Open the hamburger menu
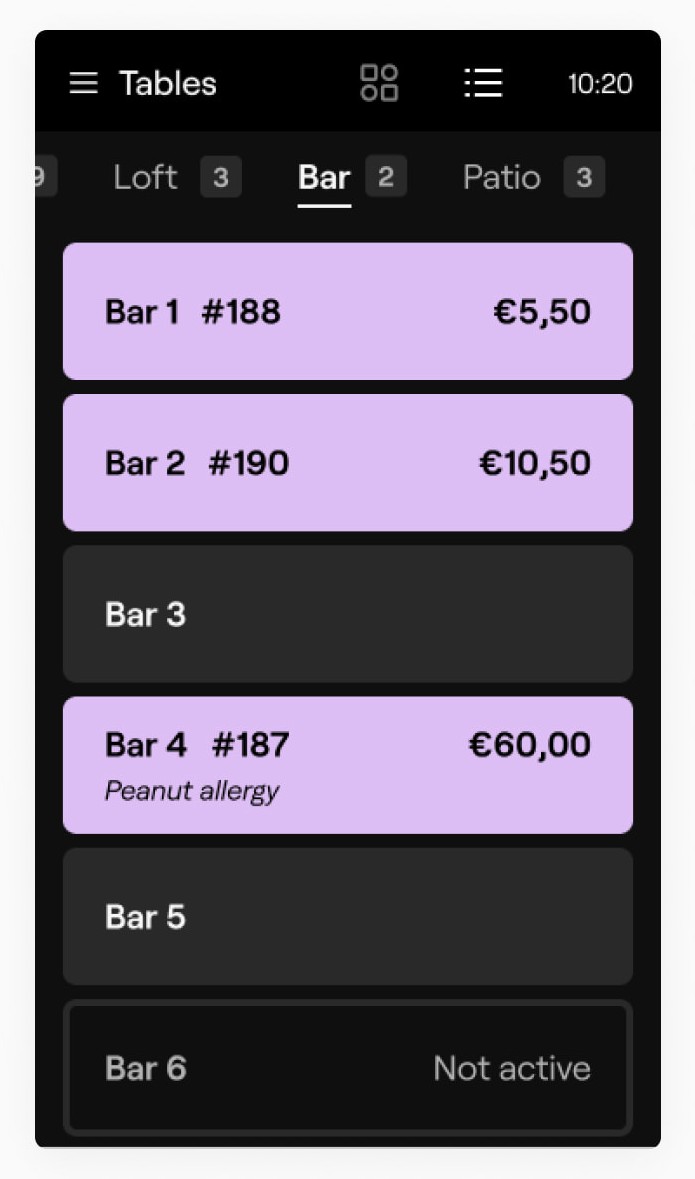This screenshot has height=1179, width=695. coord(83,83)
